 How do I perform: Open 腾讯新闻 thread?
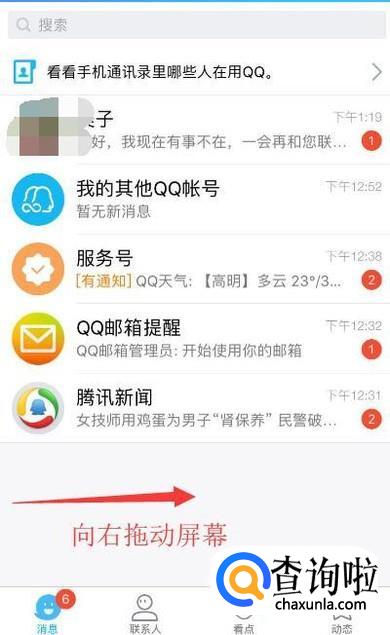pyautogui.click(x=195, y=408)
